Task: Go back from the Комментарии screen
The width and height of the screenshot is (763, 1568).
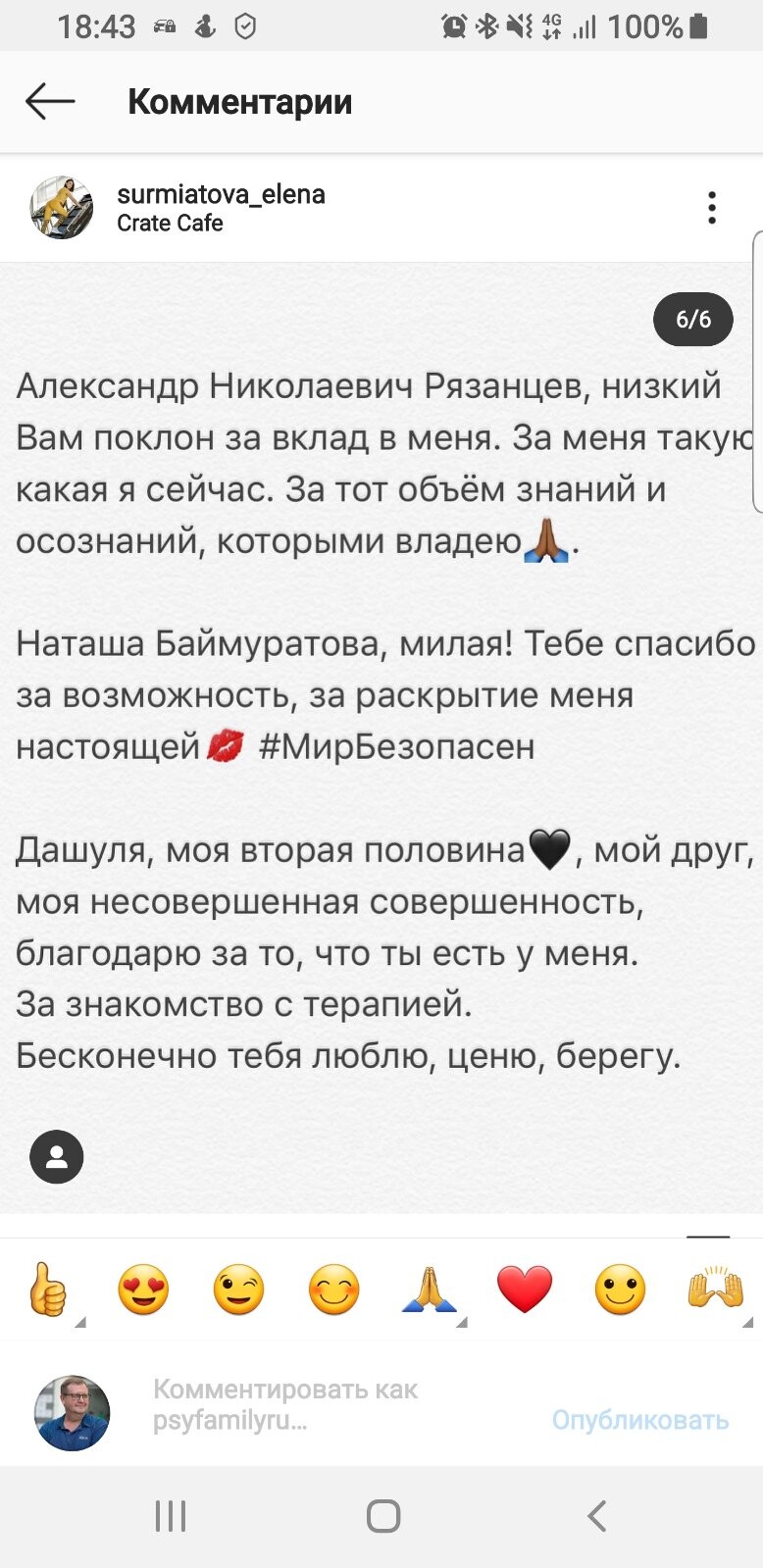Action: pos(50,101)
